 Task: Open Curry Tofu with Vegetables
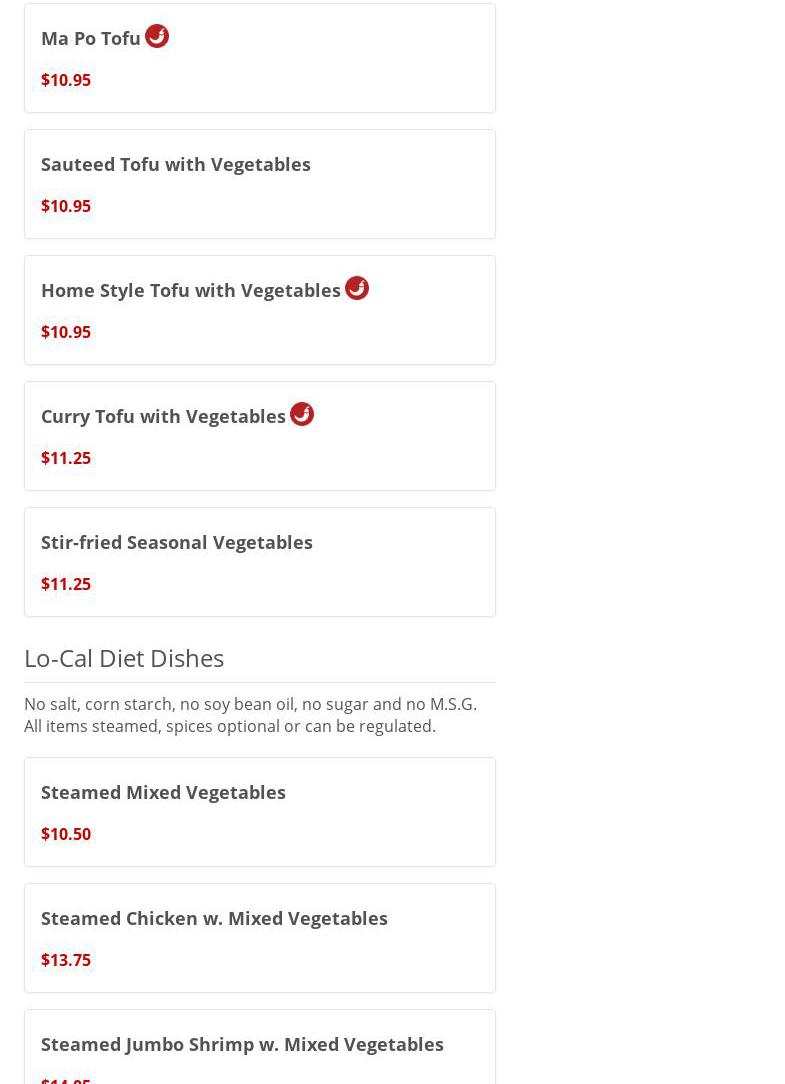click(x=164, y=417)
